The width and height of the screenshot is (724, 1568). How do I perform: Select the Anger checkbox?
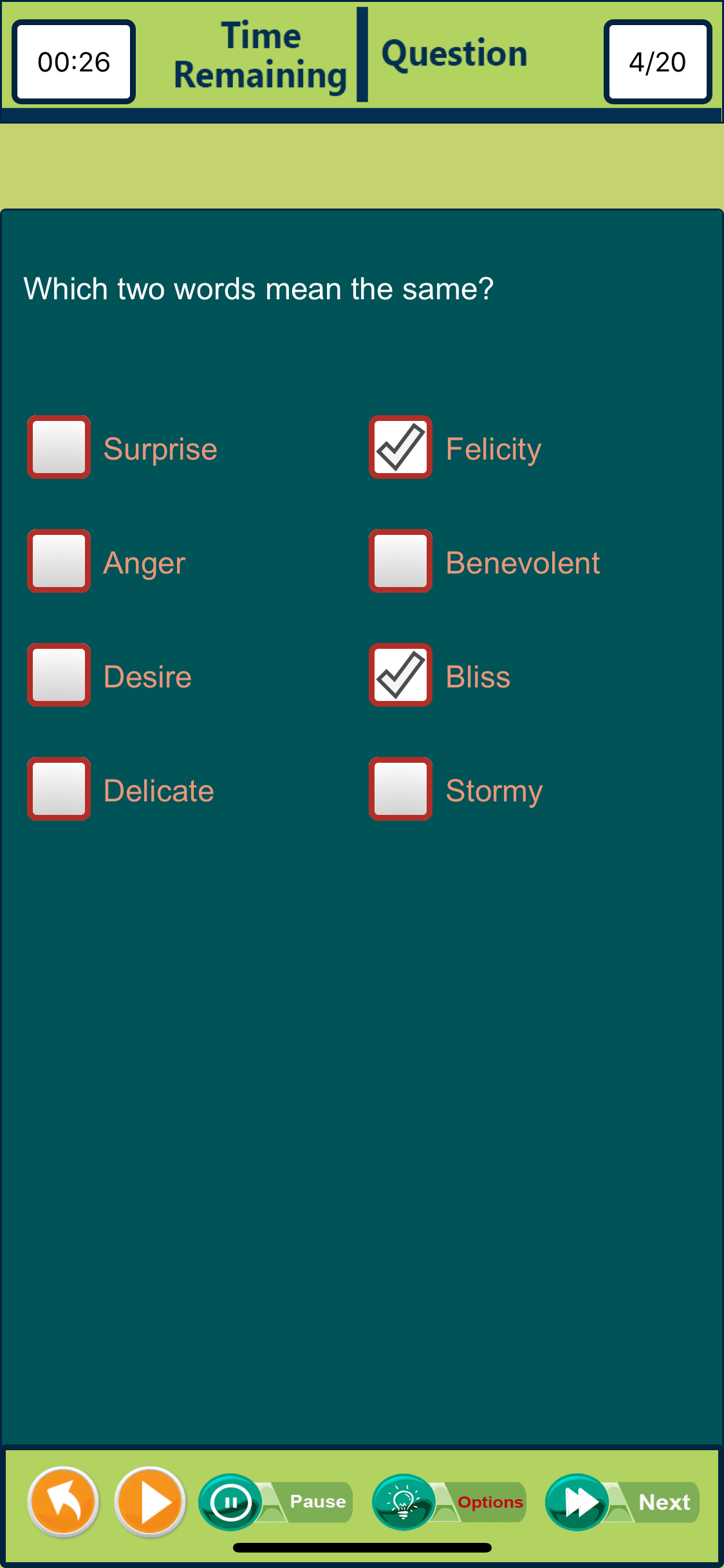[59, 561]
